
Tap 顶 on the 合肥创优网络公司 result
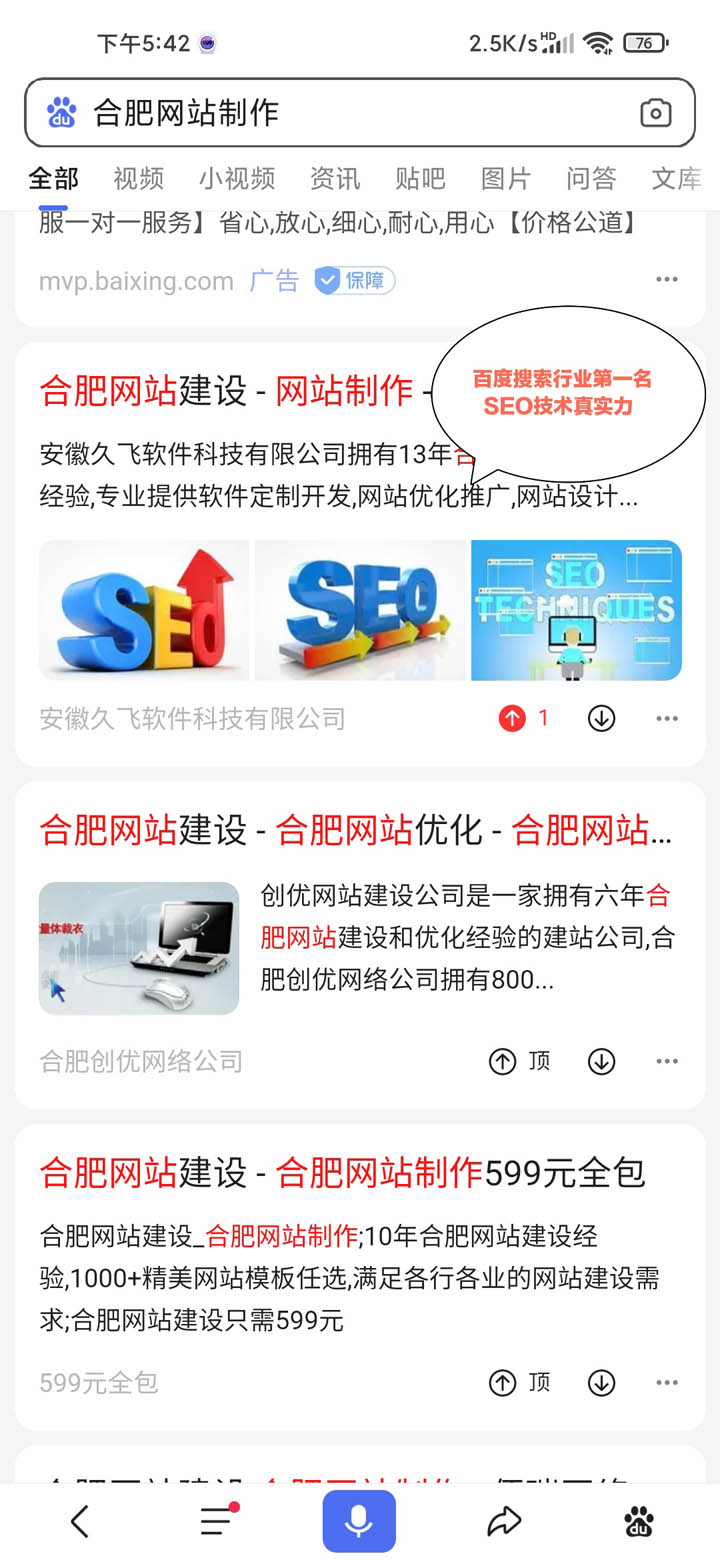(x=519, y=1061)
